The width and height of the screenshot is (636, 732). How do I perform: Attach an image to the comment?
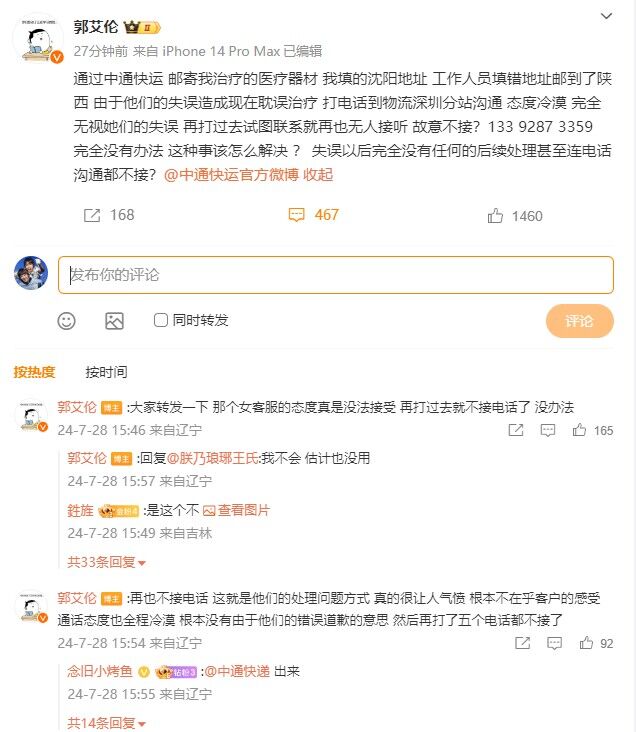point(114,321)
